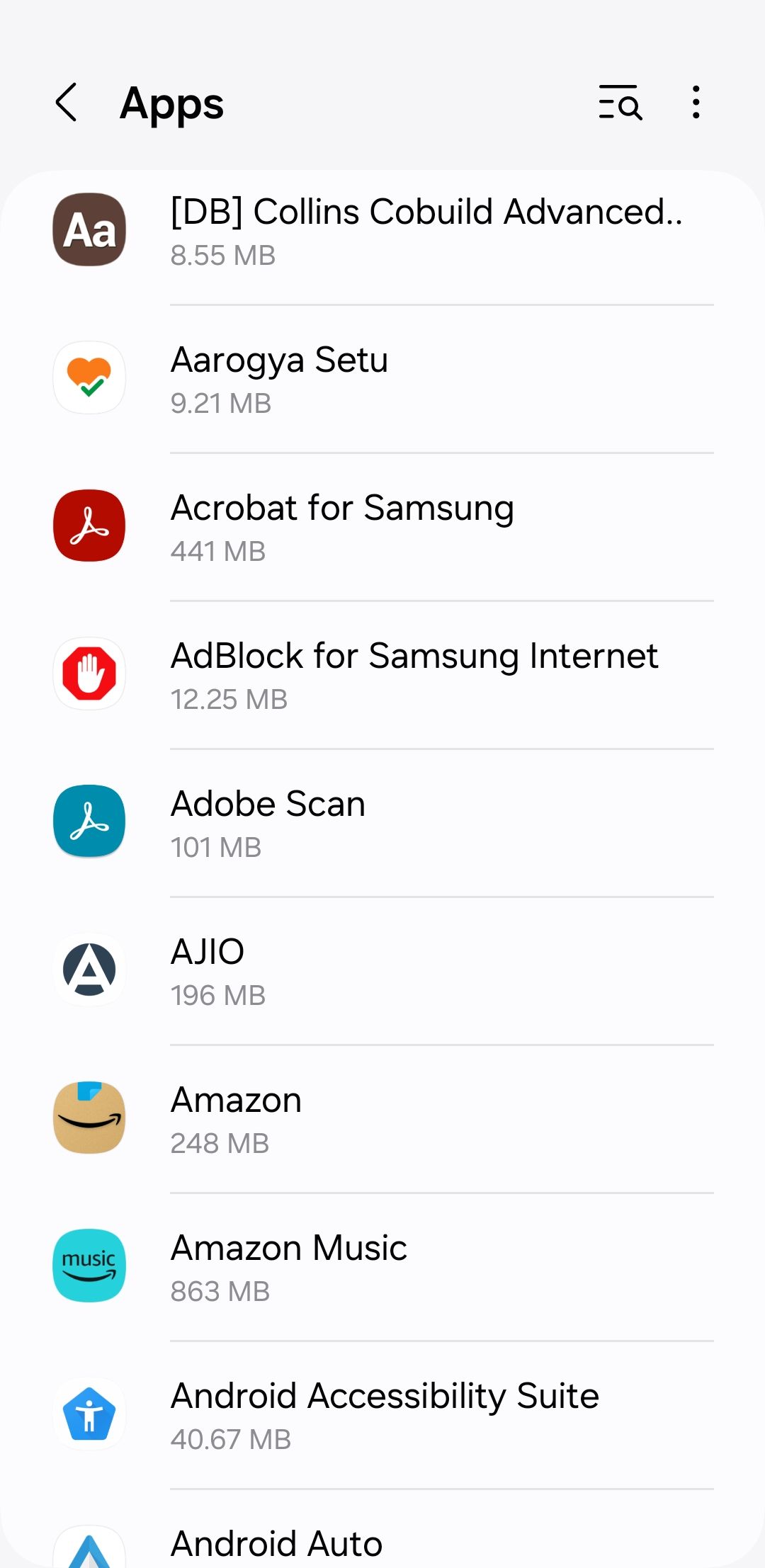Navigate back from the Apps screen
This screenshot has height=1568, width=765.
[x=66, y=103]
